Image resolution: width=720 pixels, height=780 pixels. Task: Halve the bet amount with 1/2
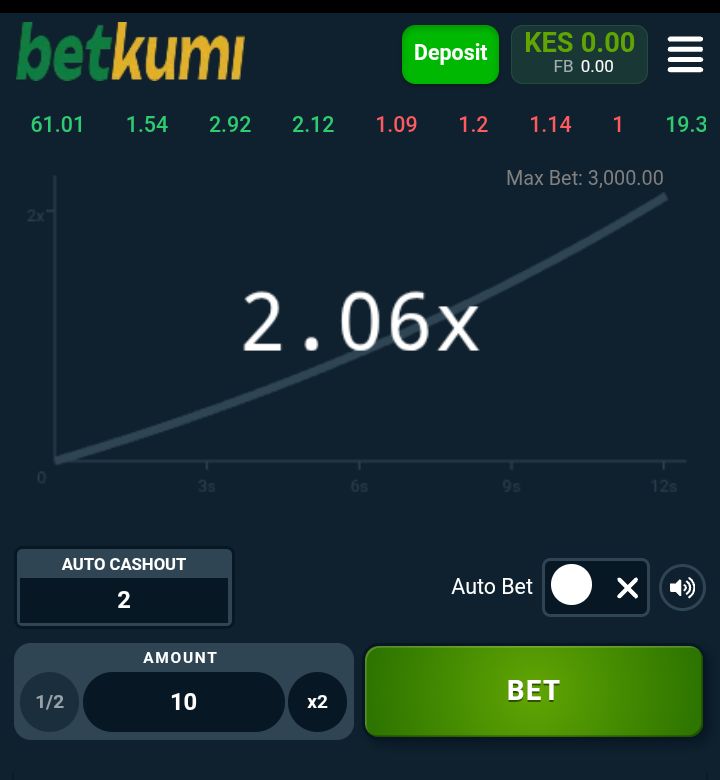tap(49, 702)
